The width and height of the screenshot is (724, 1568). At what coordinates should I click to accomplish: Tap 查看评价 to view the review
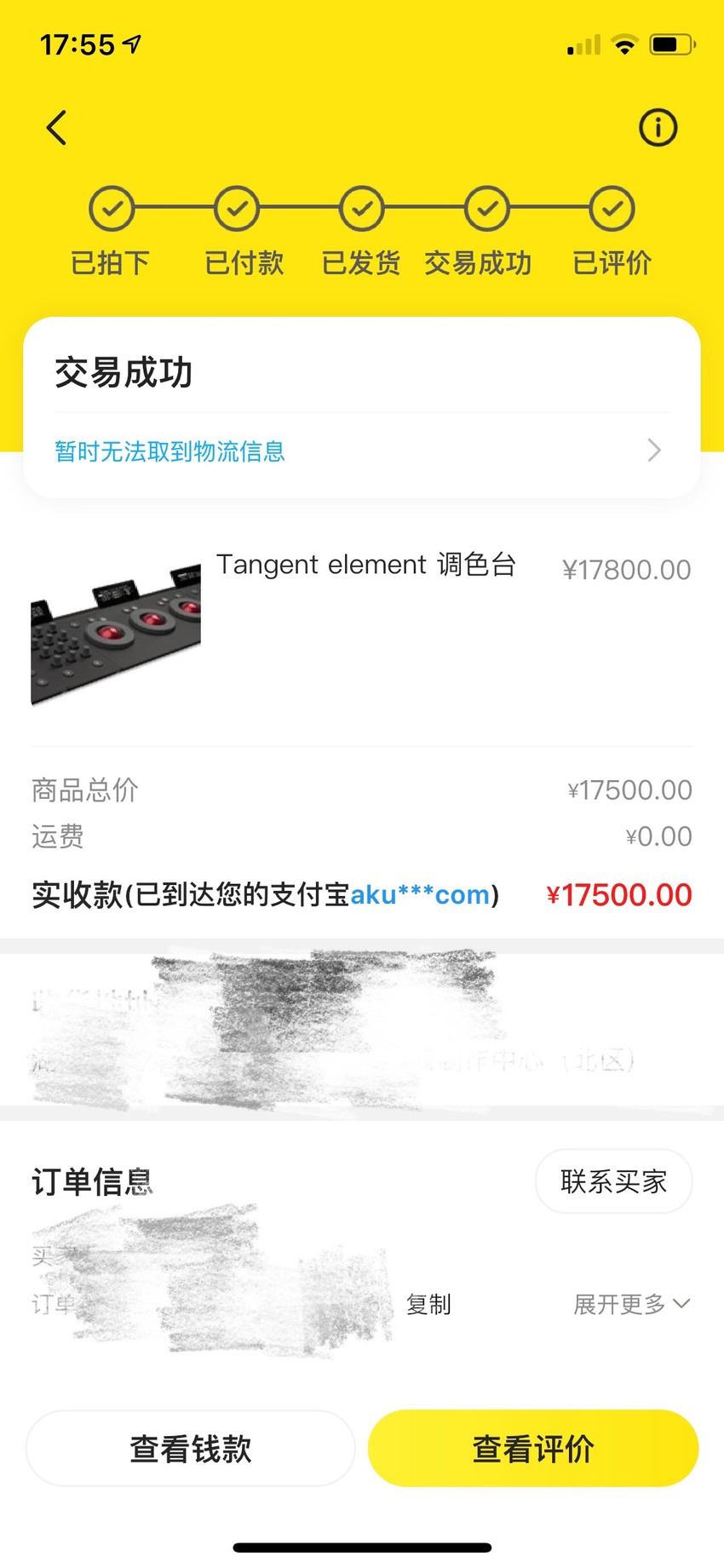click(533, 1448)
